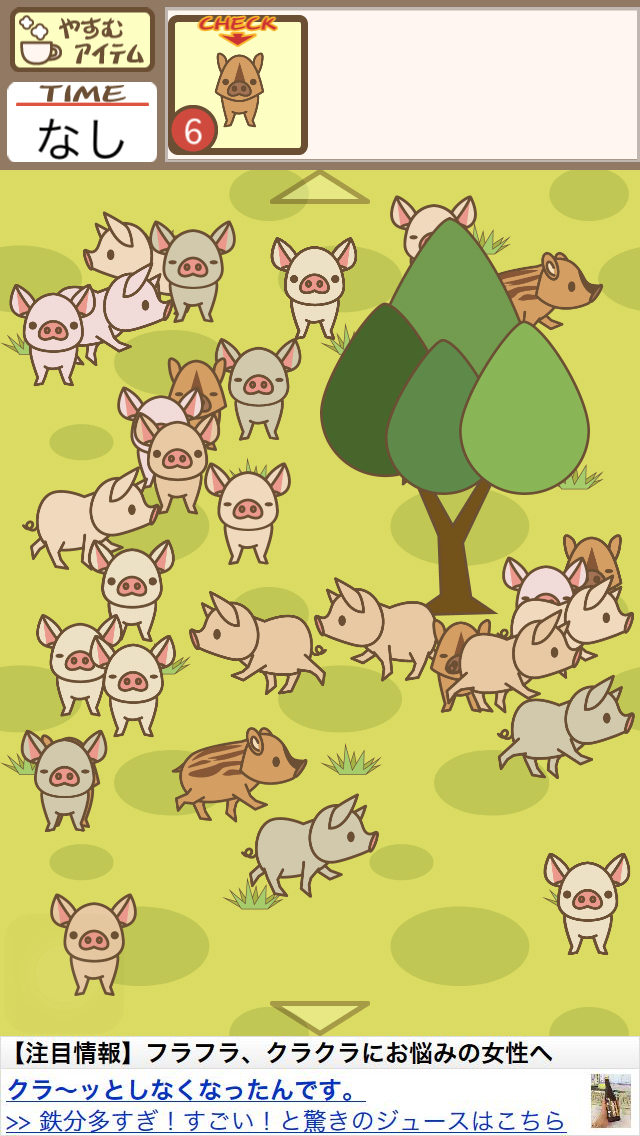The image size is (640, 1136).
Task: Tap the up arrow above the field
Action: [x=319, y=188]
